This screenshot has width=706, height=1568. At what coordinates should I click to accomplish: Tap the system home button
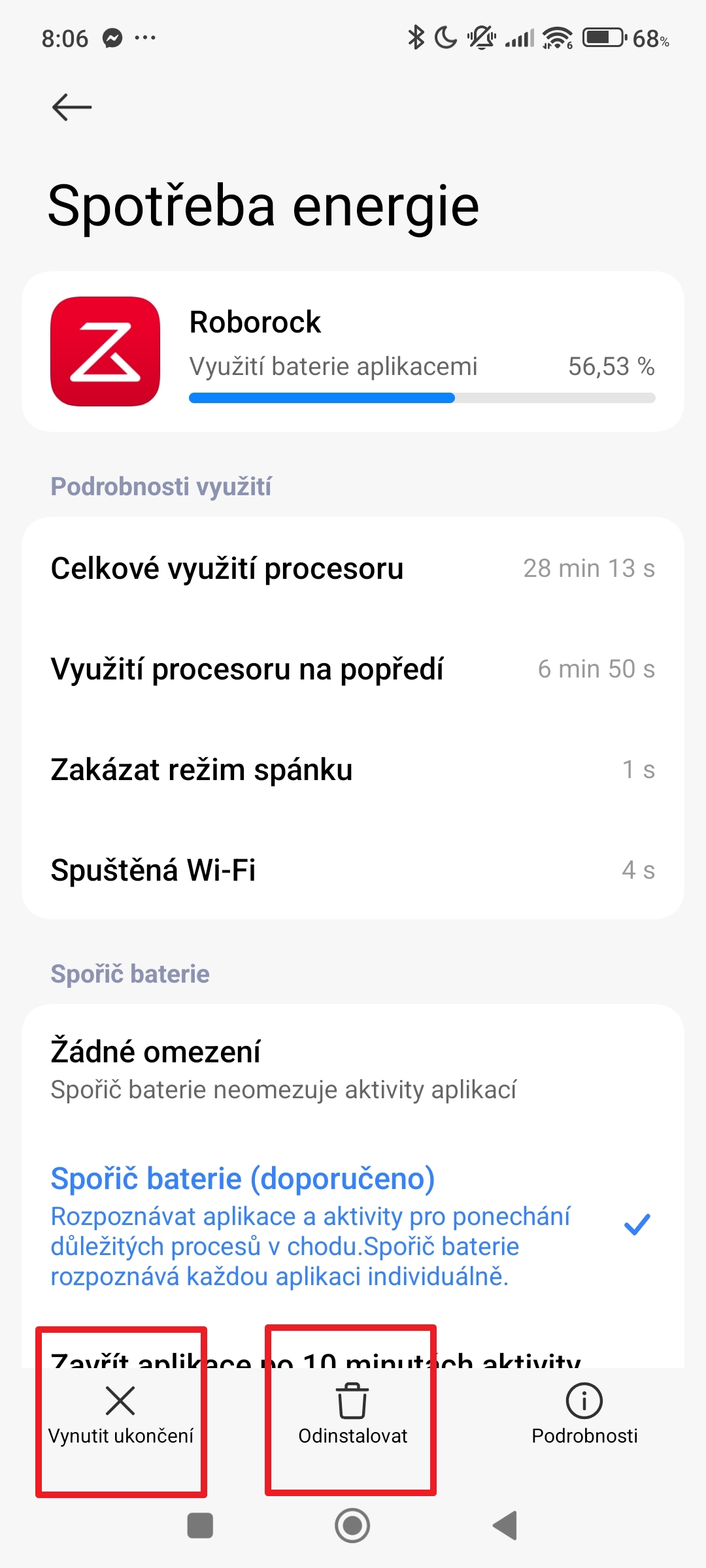point(352,1526)
